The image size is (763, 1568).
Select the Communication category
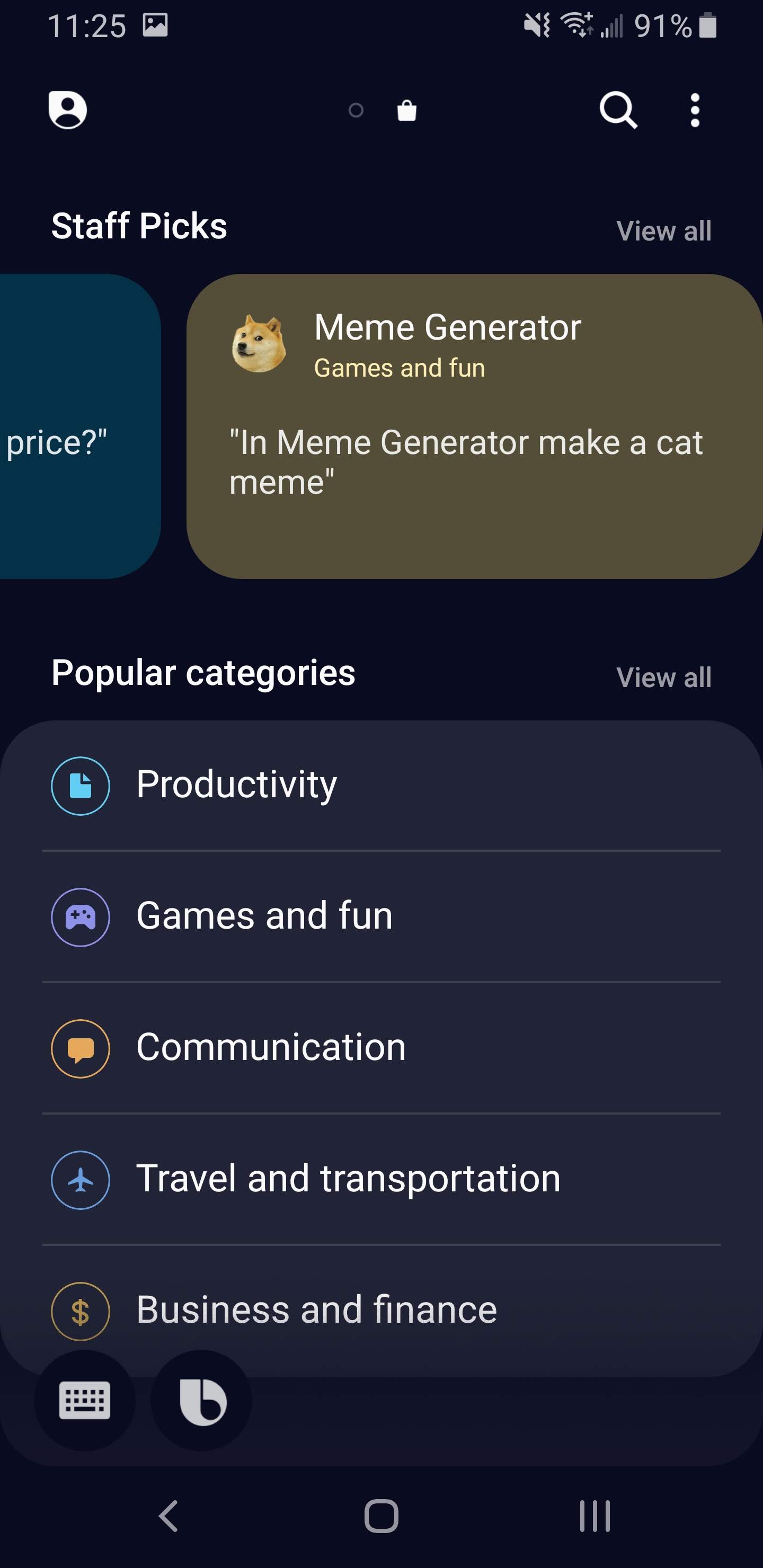tap(381, 1048)
